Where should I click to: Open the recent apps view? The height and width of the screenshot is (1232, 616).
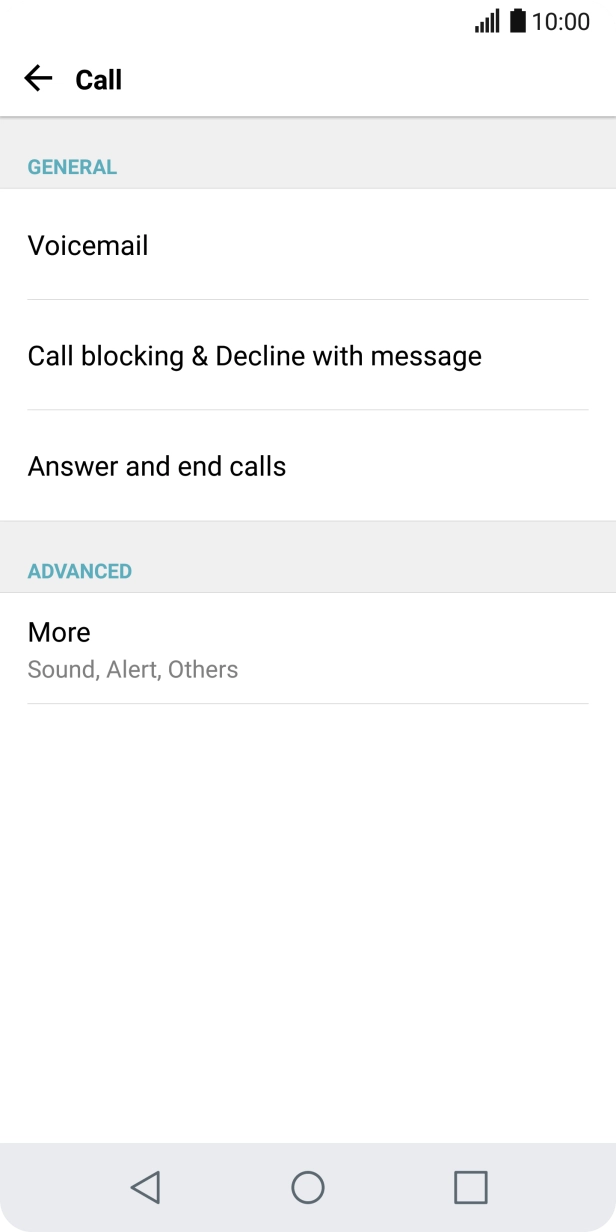(470, 1187)
